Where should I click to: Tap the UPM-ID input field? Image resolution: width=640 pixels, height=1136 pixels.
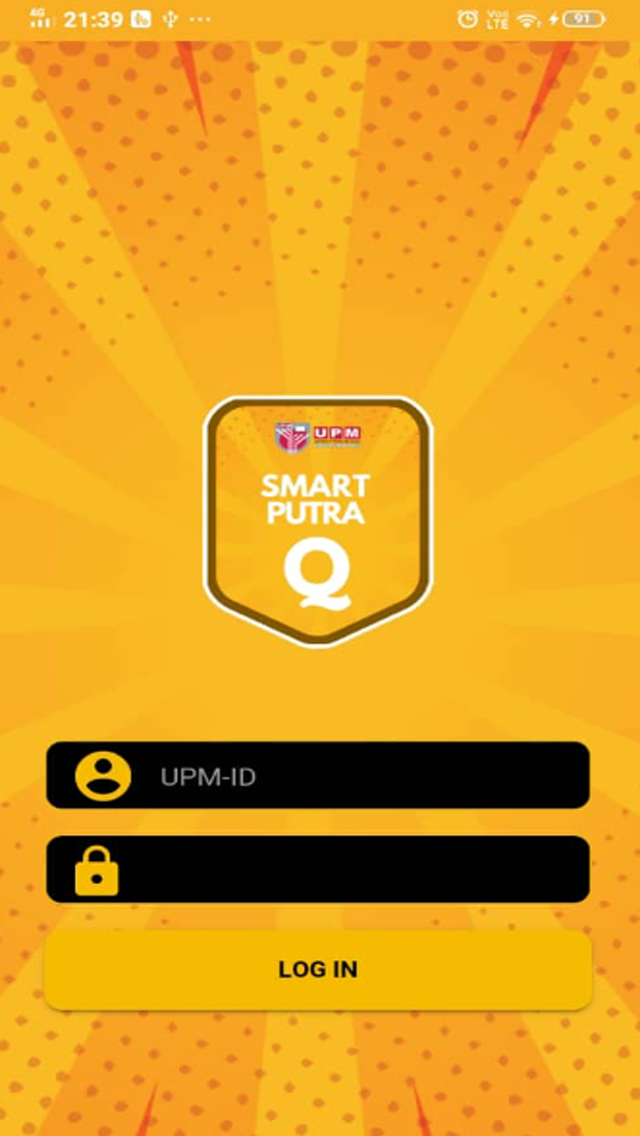pyautogui.click(x=317, y=775)
